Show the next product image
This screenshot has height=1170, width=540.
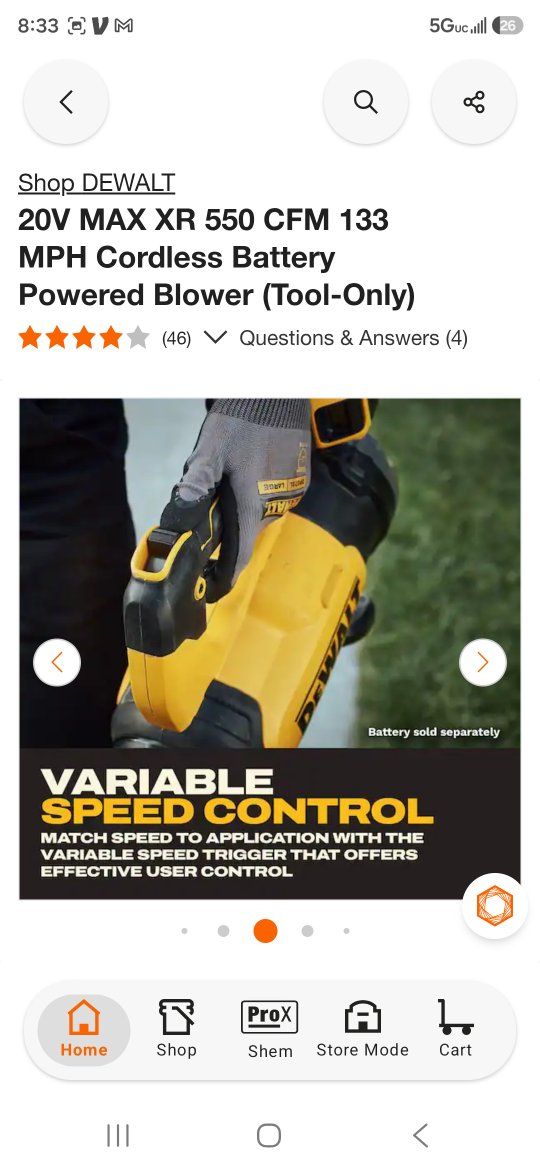pos(483,663)
